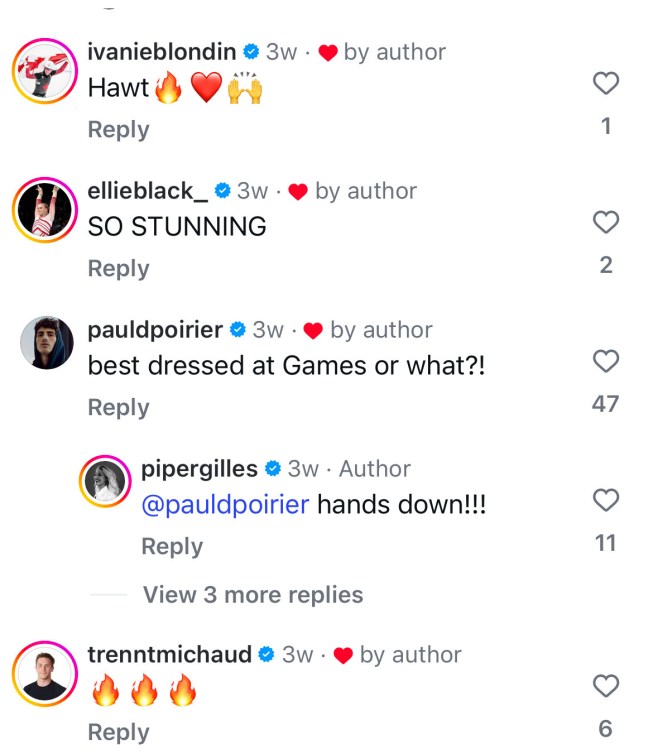This screenshot has height=754, width=653.
Task: Reply to pipergilles' hands down reply
Action: coord(172,546)
